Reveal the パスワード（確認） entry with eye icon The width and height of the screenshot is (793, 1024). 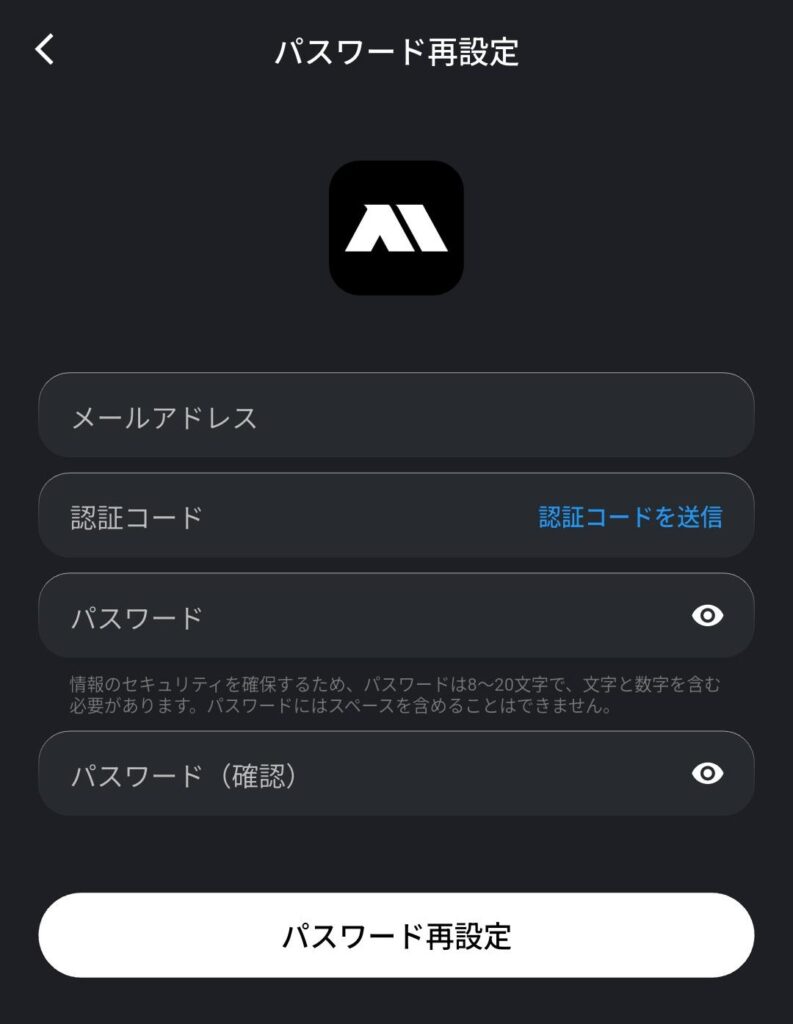tap(707, 774)
